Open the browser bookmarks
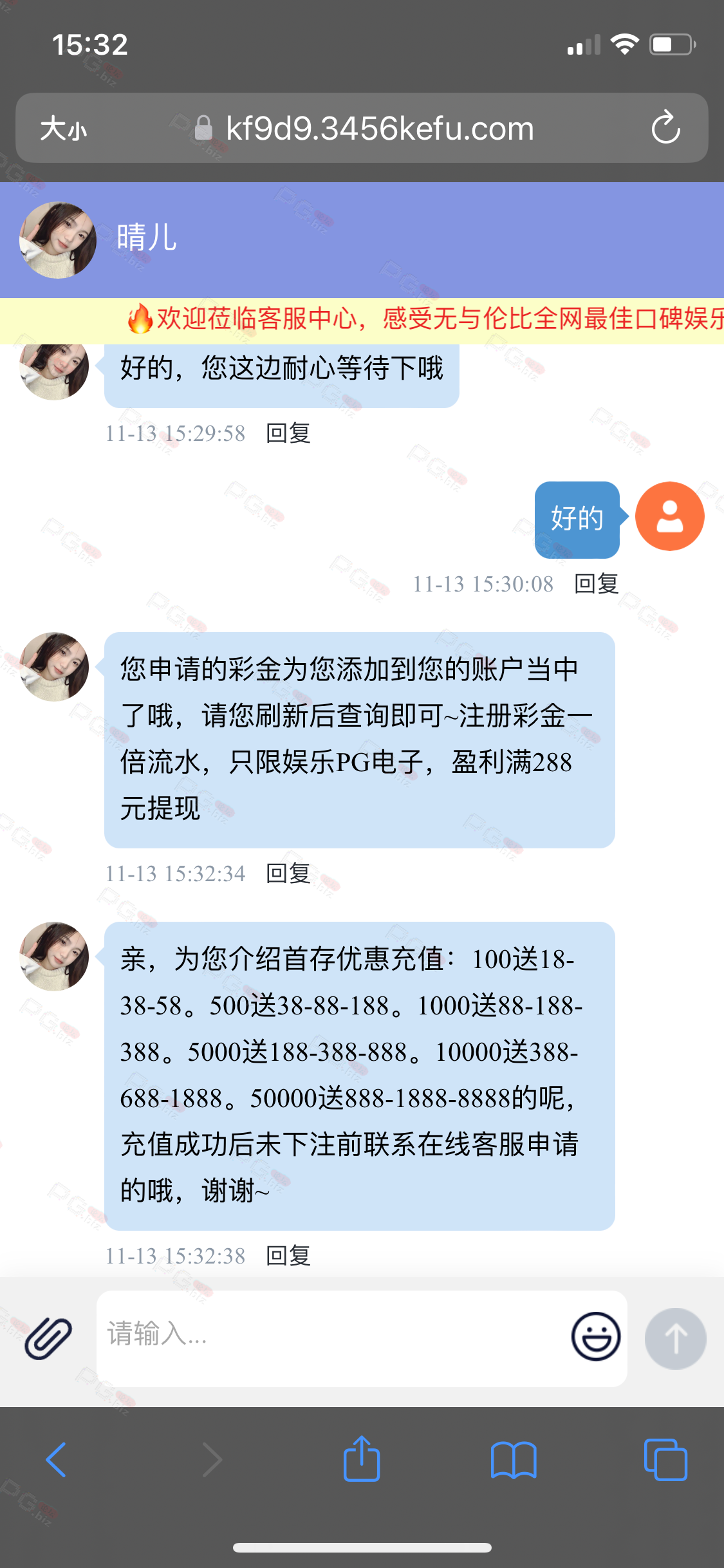 tap(513, 1460)
